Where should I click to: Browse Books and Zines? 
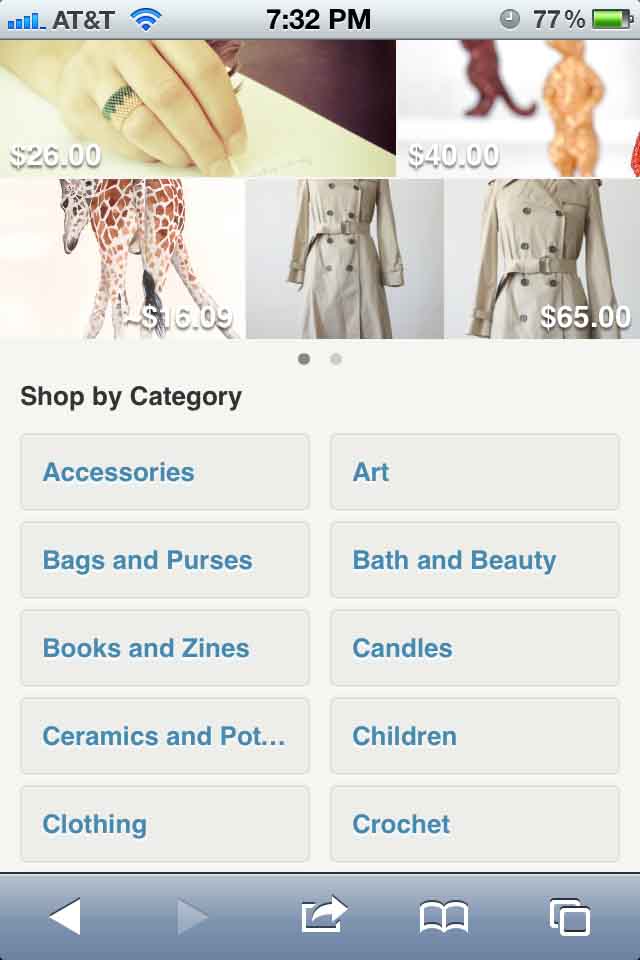point(165,648)
